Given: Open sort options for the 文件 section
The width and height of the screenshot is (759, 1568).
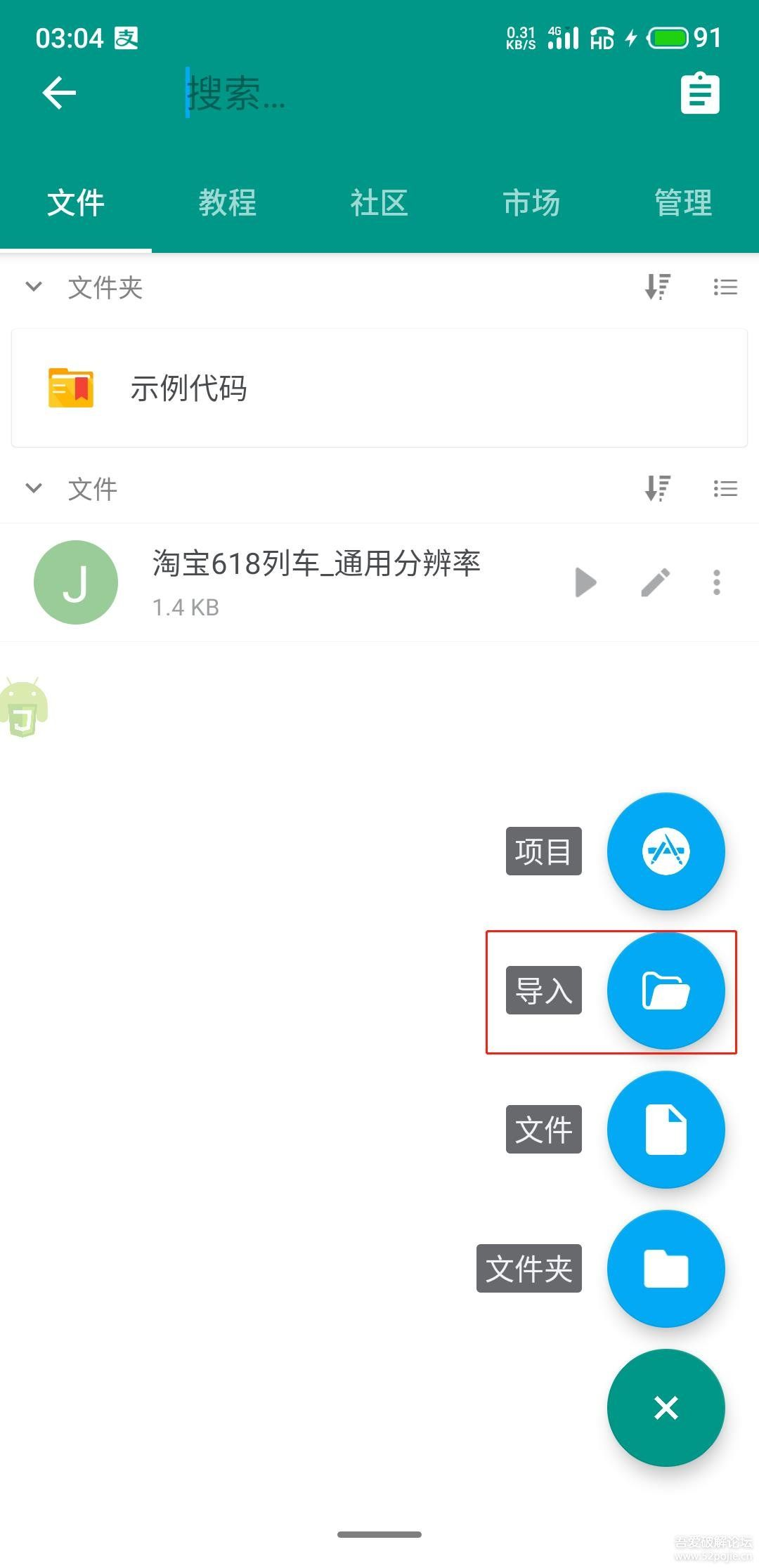Looking at the screenshot, I should [658, 488].
